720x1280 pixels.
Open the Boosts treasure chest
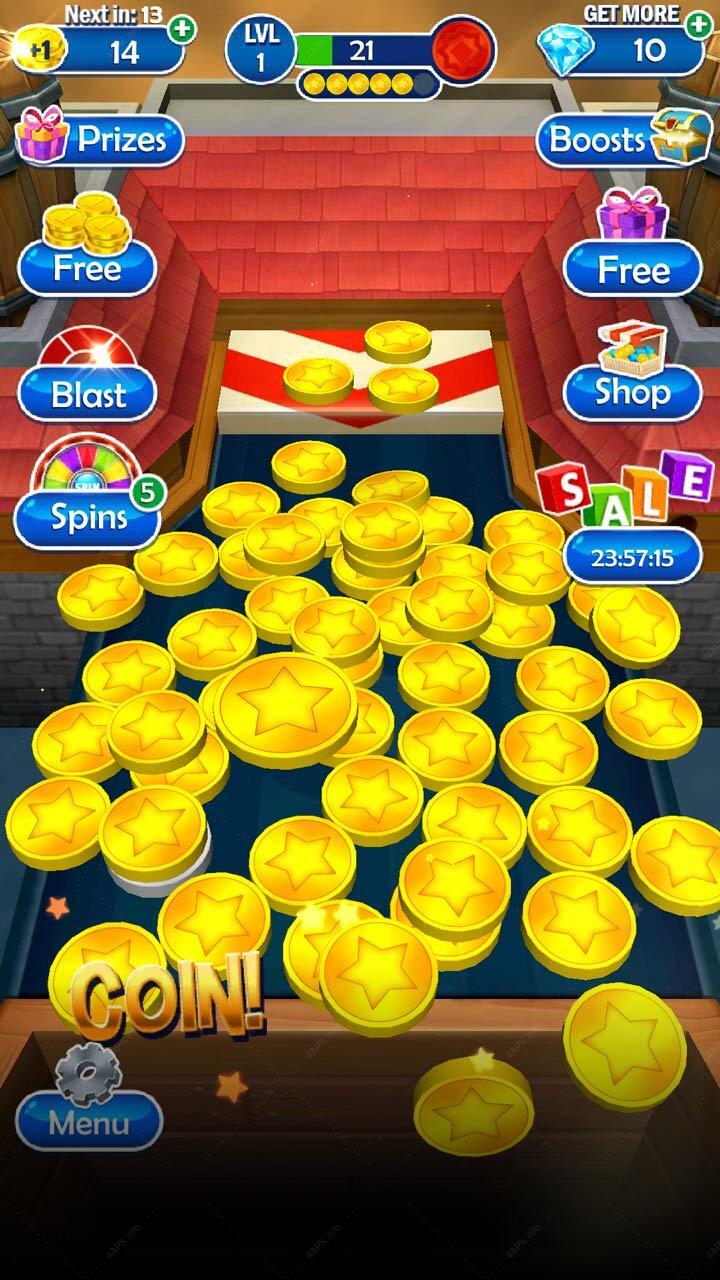611,138
